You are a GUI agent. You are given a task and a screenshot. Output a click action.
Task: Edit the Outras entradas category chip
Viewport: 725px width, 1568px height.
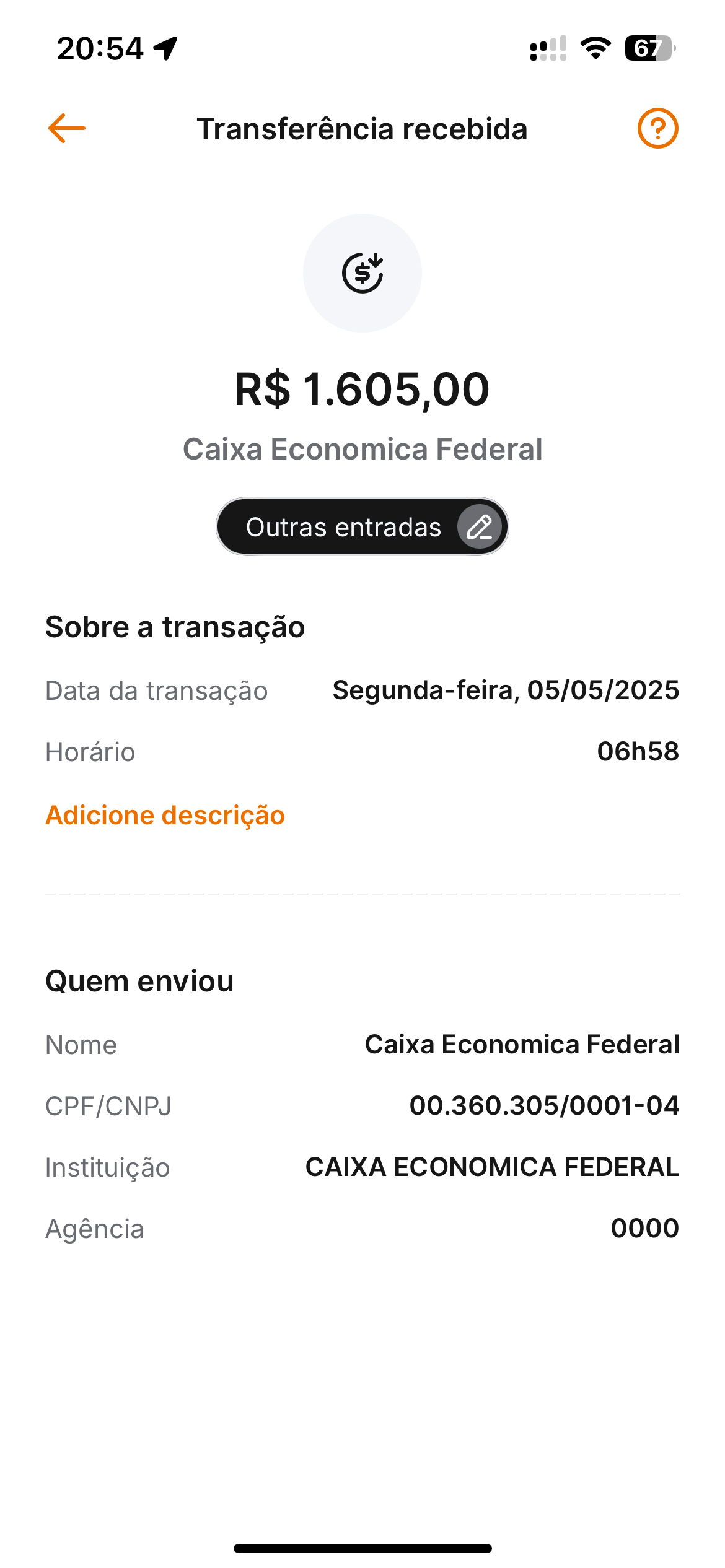(x=362, y=526)
